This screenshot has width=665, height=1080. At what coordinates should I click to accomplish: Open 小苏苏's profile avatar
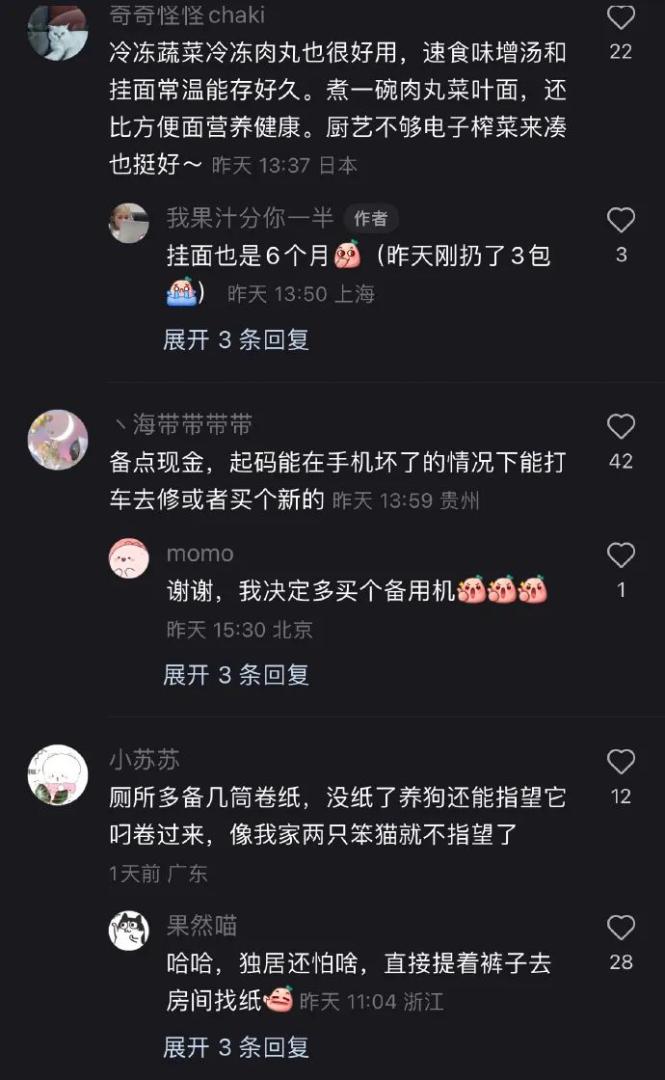tap(57, 774)
